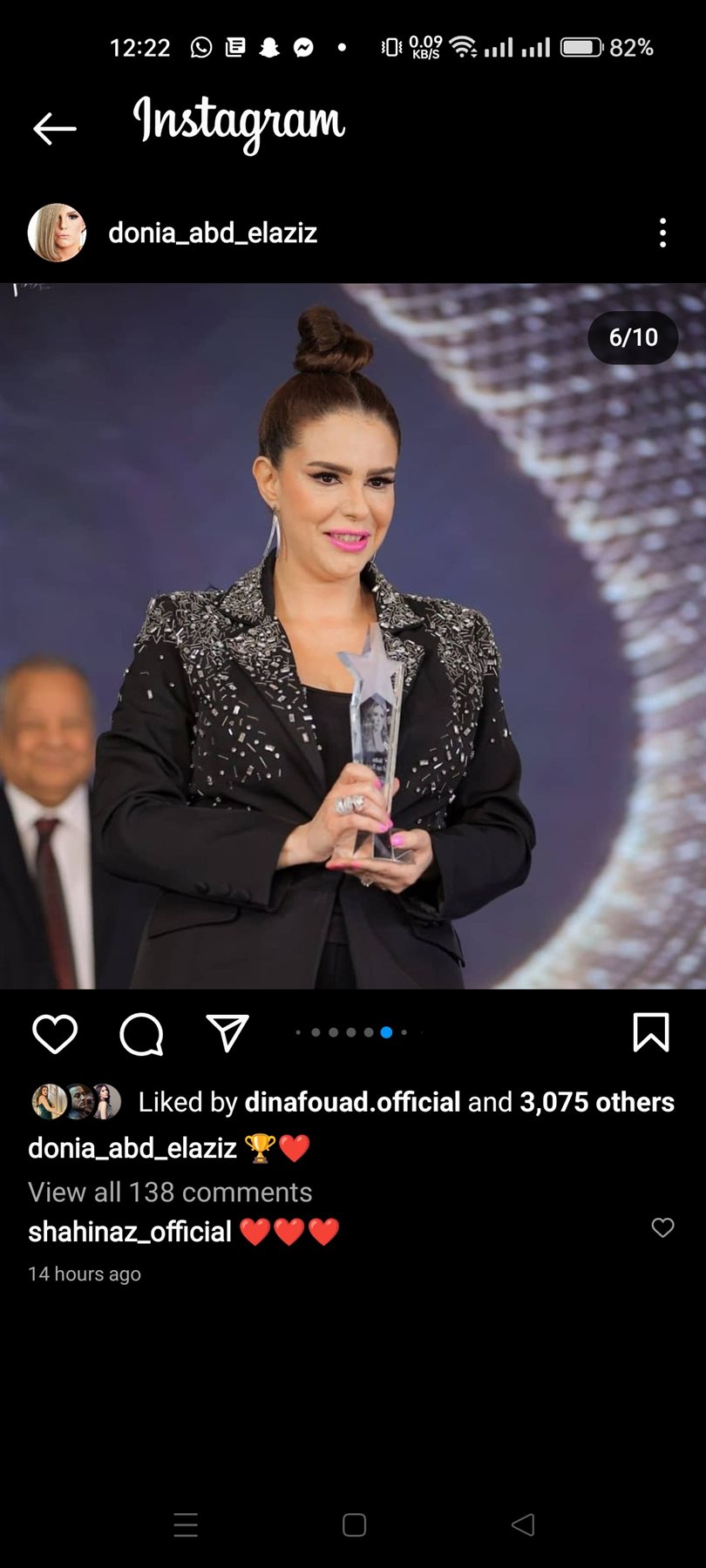Open recent apps from the navigation bar
The width and height of the screenshot is (706, 1568).
click(x=186, y=1524)
